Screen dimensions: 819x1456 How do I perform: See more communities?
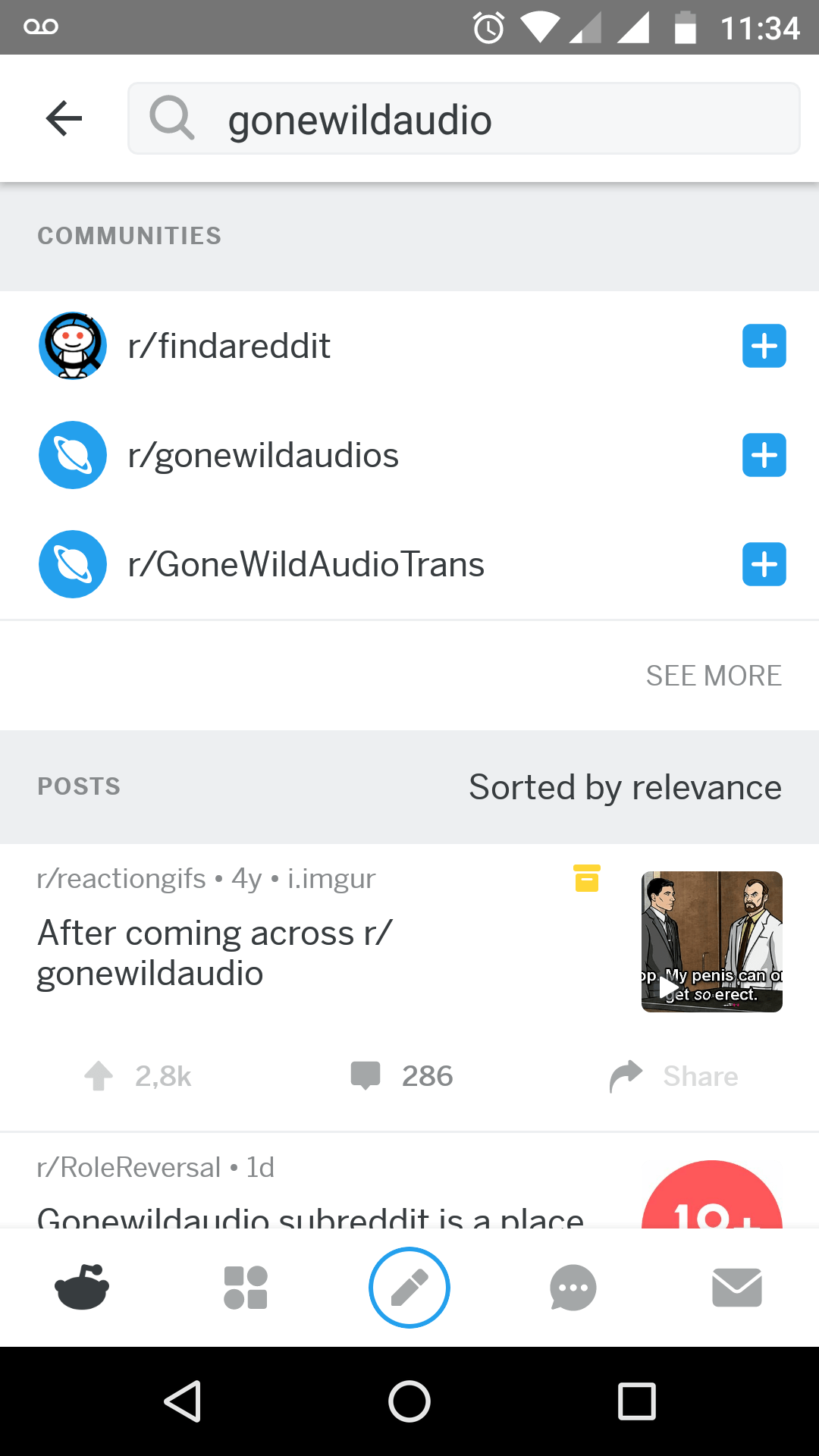[x=713, y=676]
